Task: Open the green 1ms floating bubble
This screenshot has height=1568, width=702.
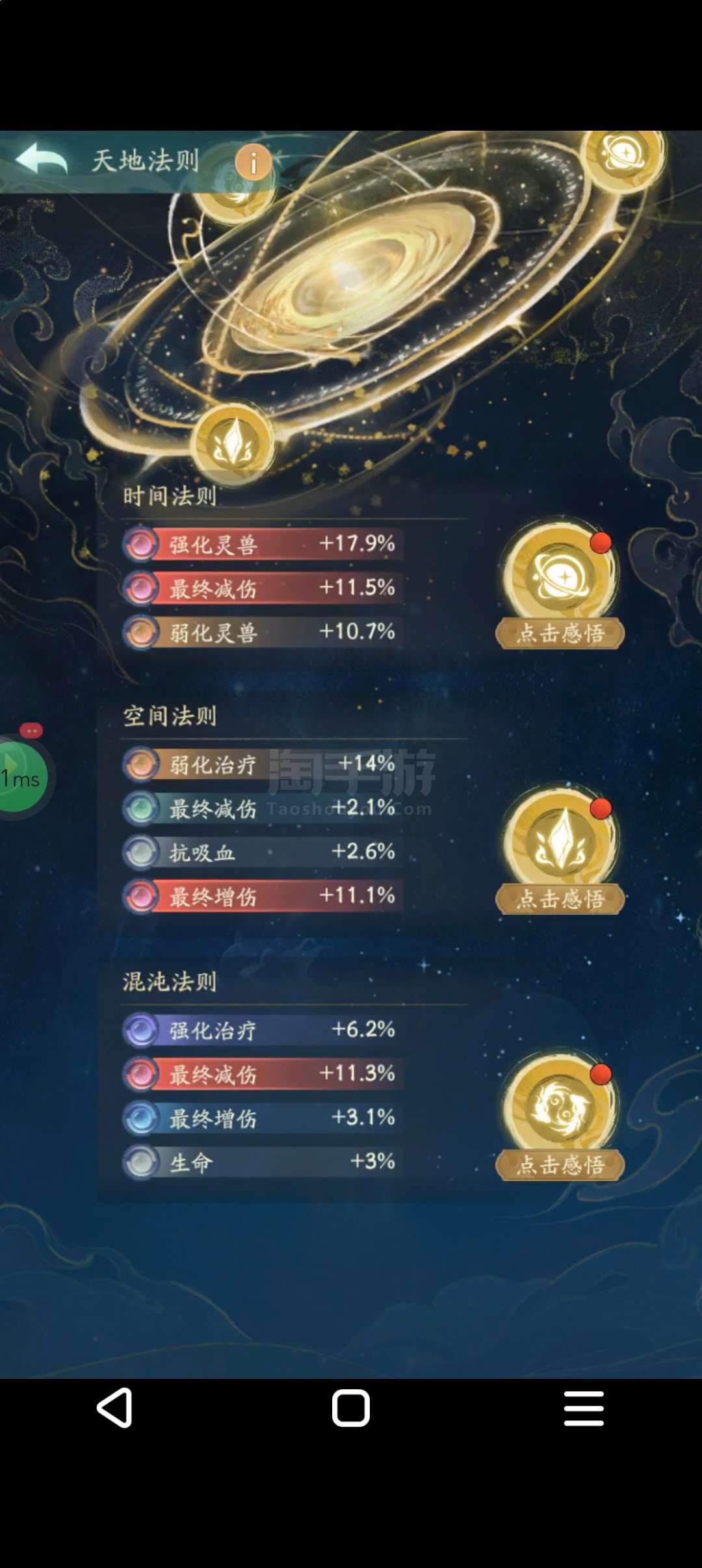Action: tap(23, 776)
